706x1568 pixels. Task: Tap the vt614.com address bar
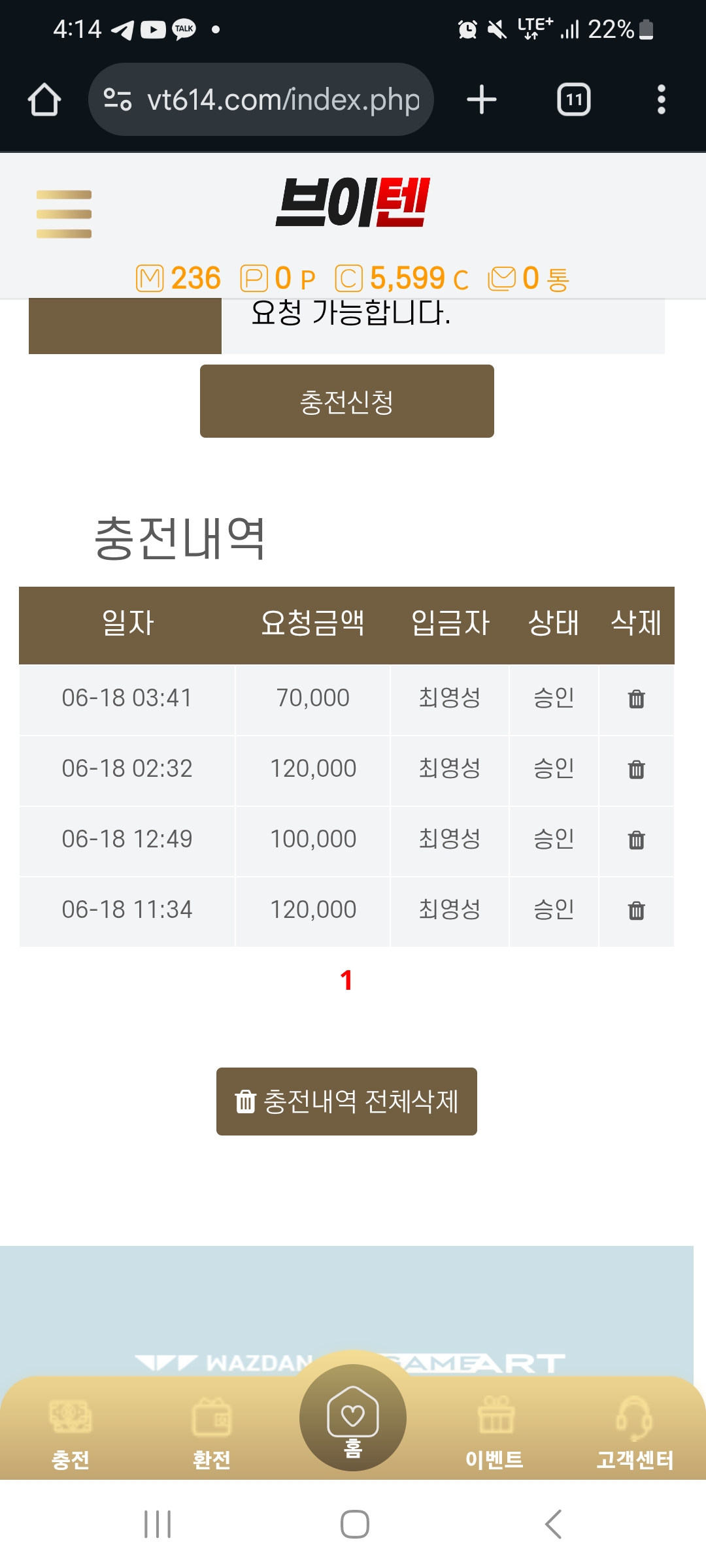[x=261, y=99]
